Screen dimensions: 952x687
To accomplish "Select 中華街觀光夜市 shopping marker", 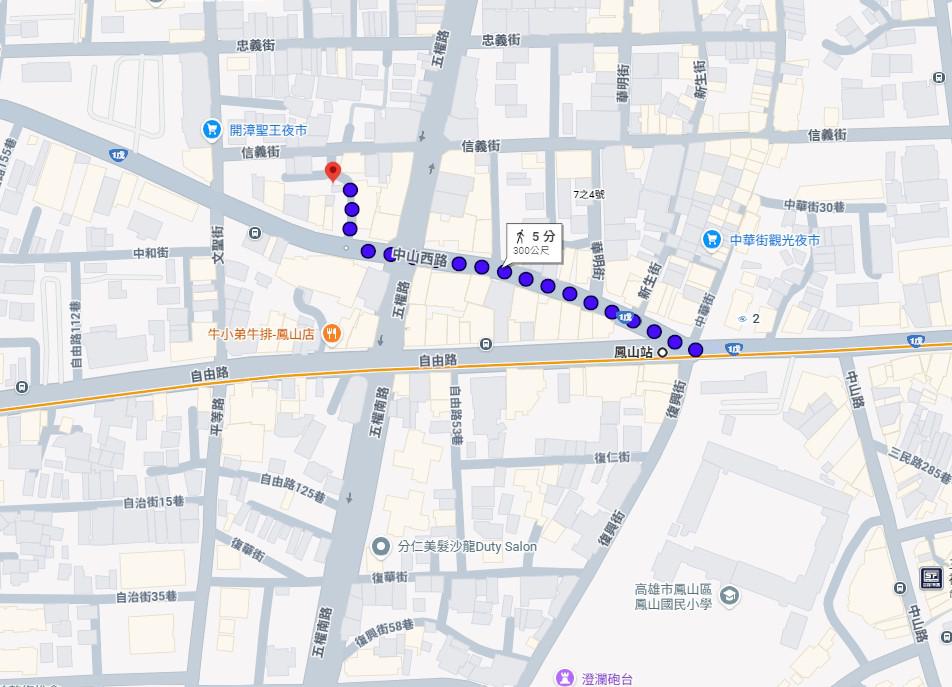I will (711, 240).
